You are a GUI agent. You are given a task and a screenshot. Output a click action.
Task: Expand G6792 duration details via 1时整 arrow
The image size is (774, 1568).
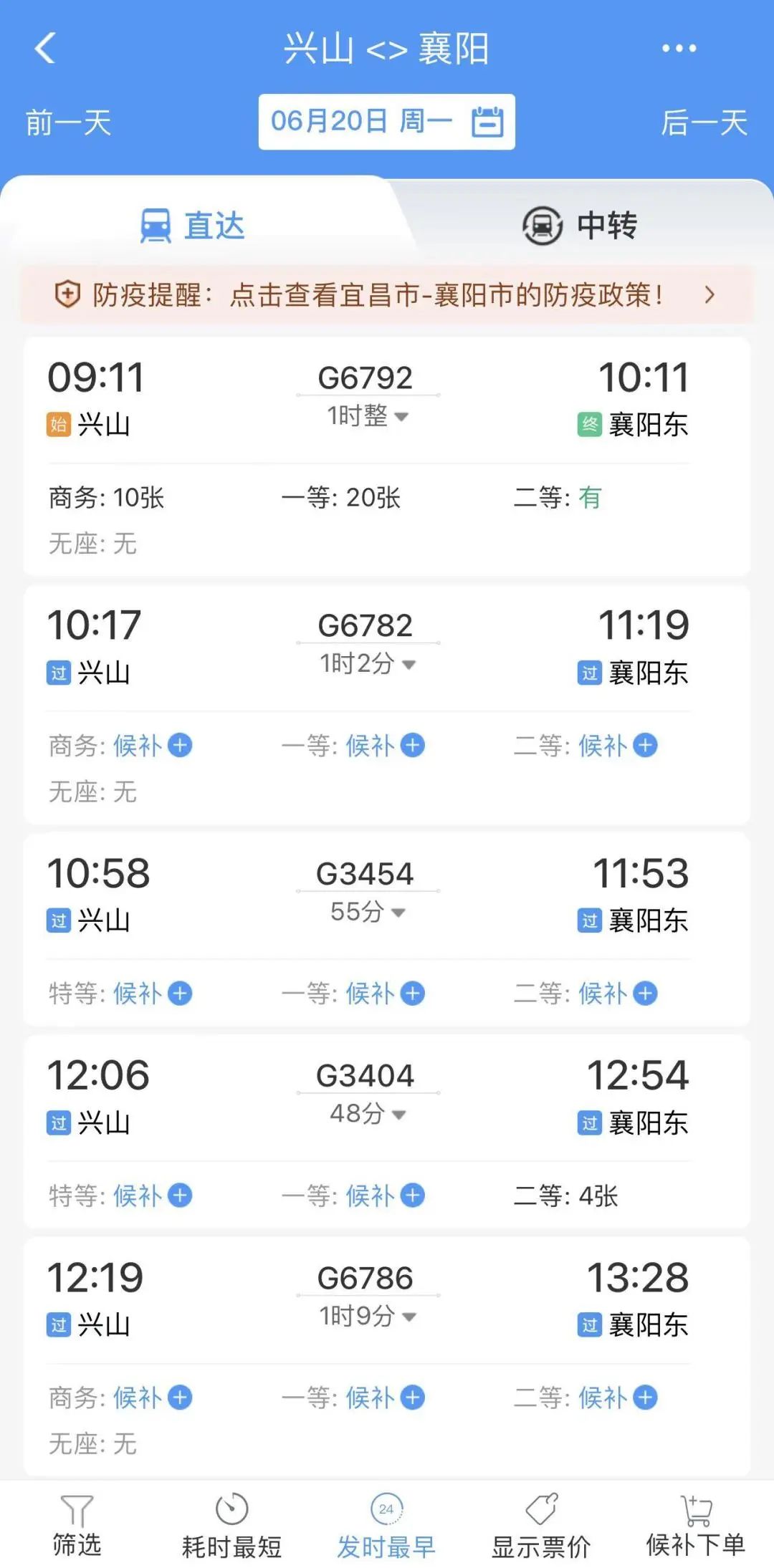click(x=401, y=418)
